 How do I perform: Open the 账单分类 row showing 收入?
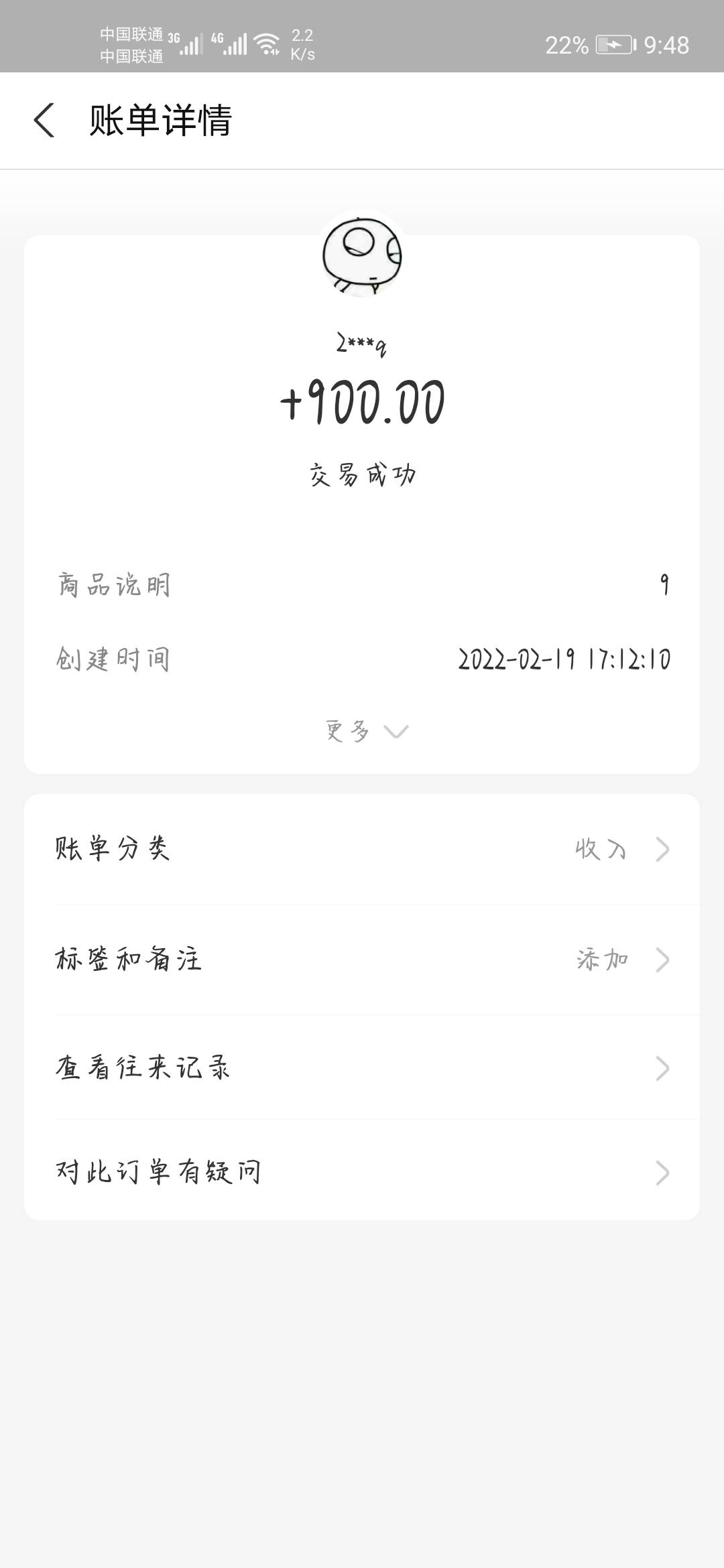[x=362, y=849]
